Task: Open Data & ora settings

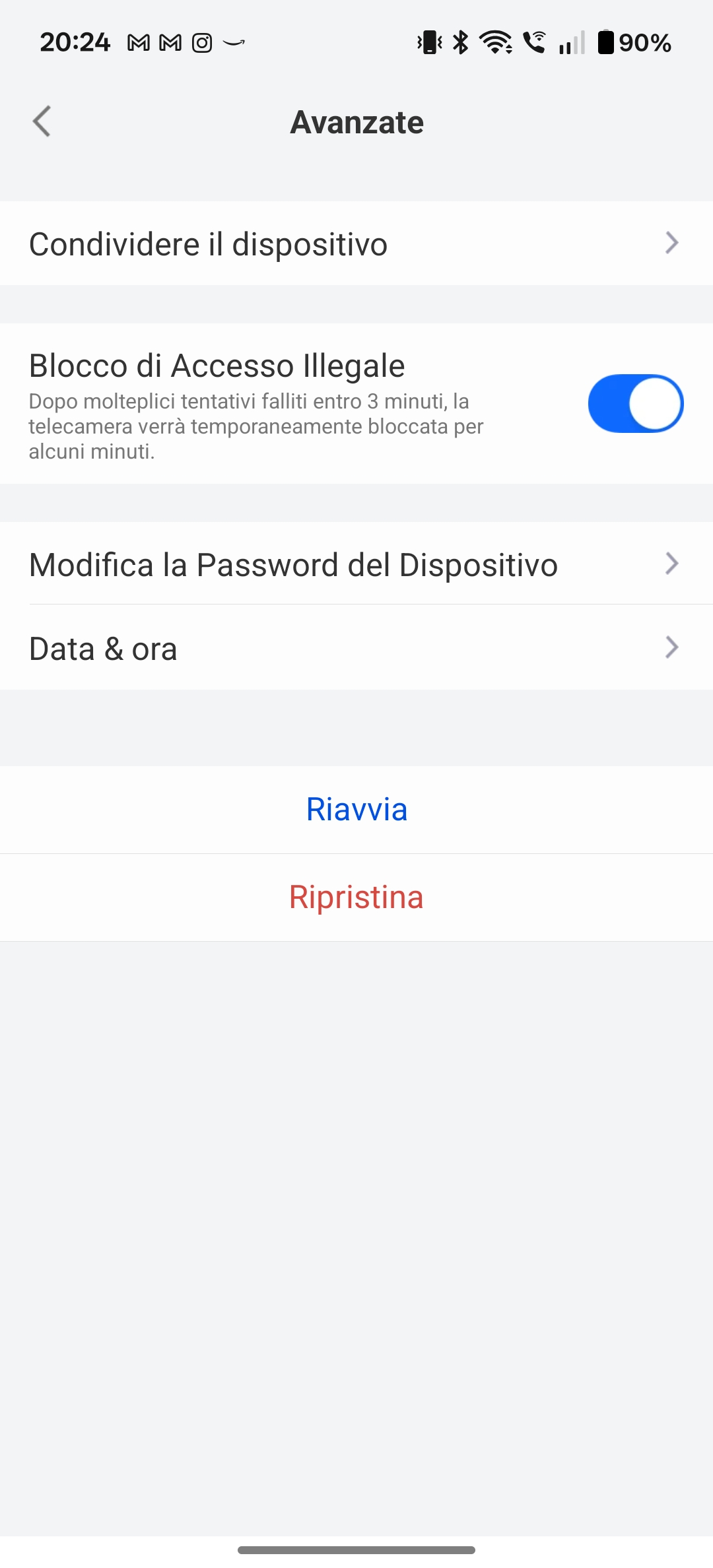Action: point(356,648)
